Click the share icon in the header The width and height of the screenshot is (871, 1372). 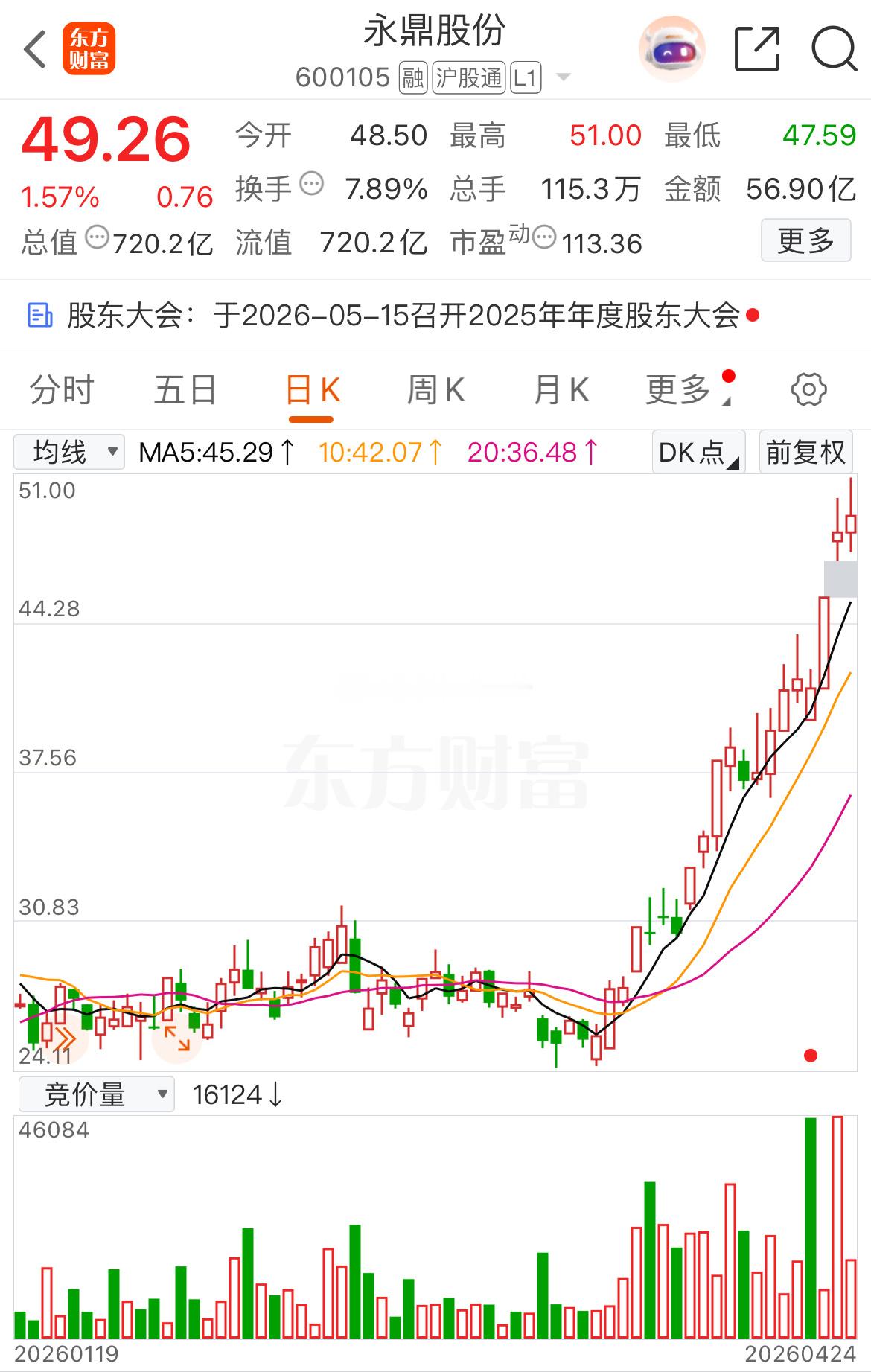757,48
